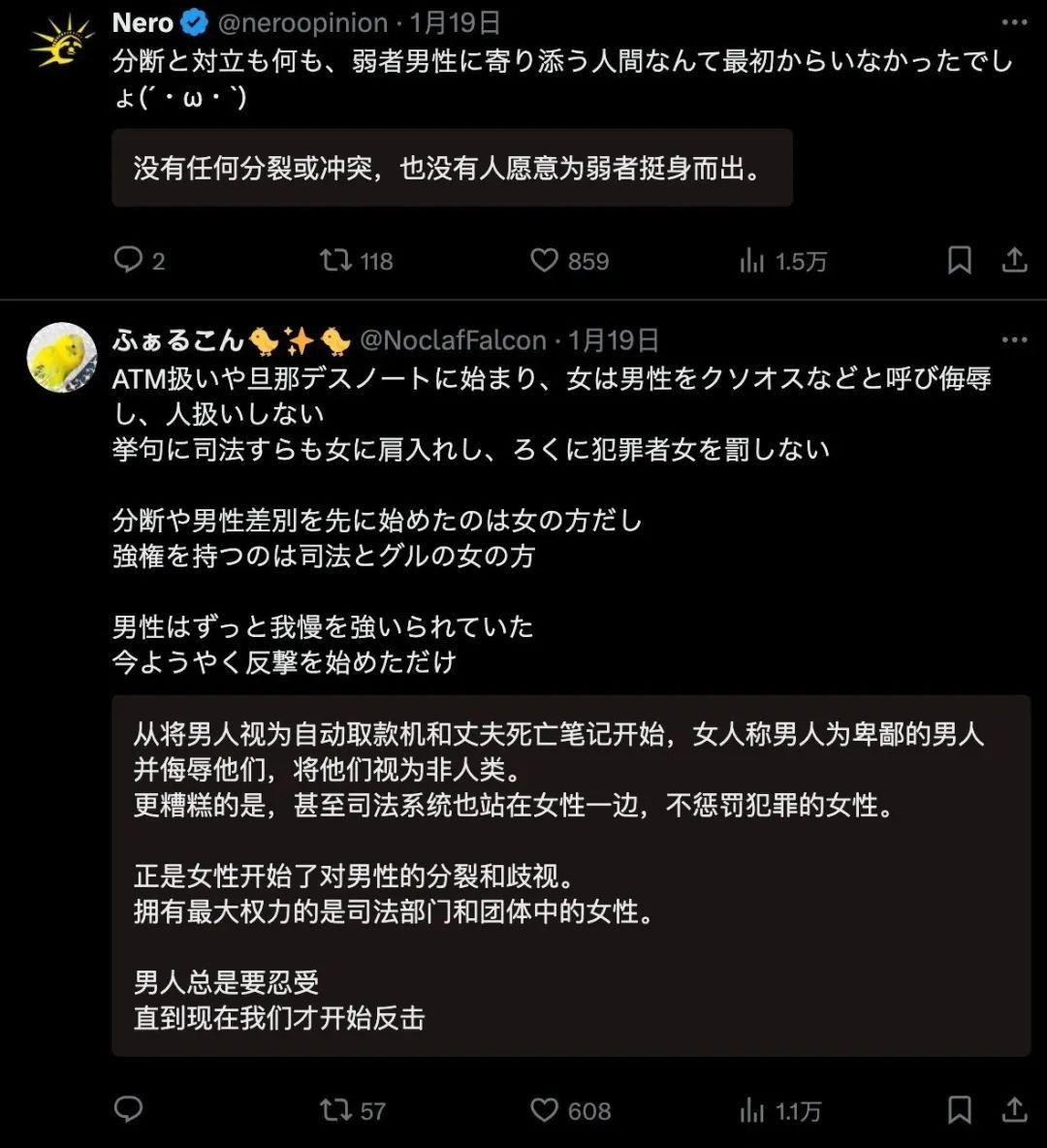Viewport: 1047px width, 1148px height.
Task: Open overflow menu on Nero's post
Action: (1014, 22)
